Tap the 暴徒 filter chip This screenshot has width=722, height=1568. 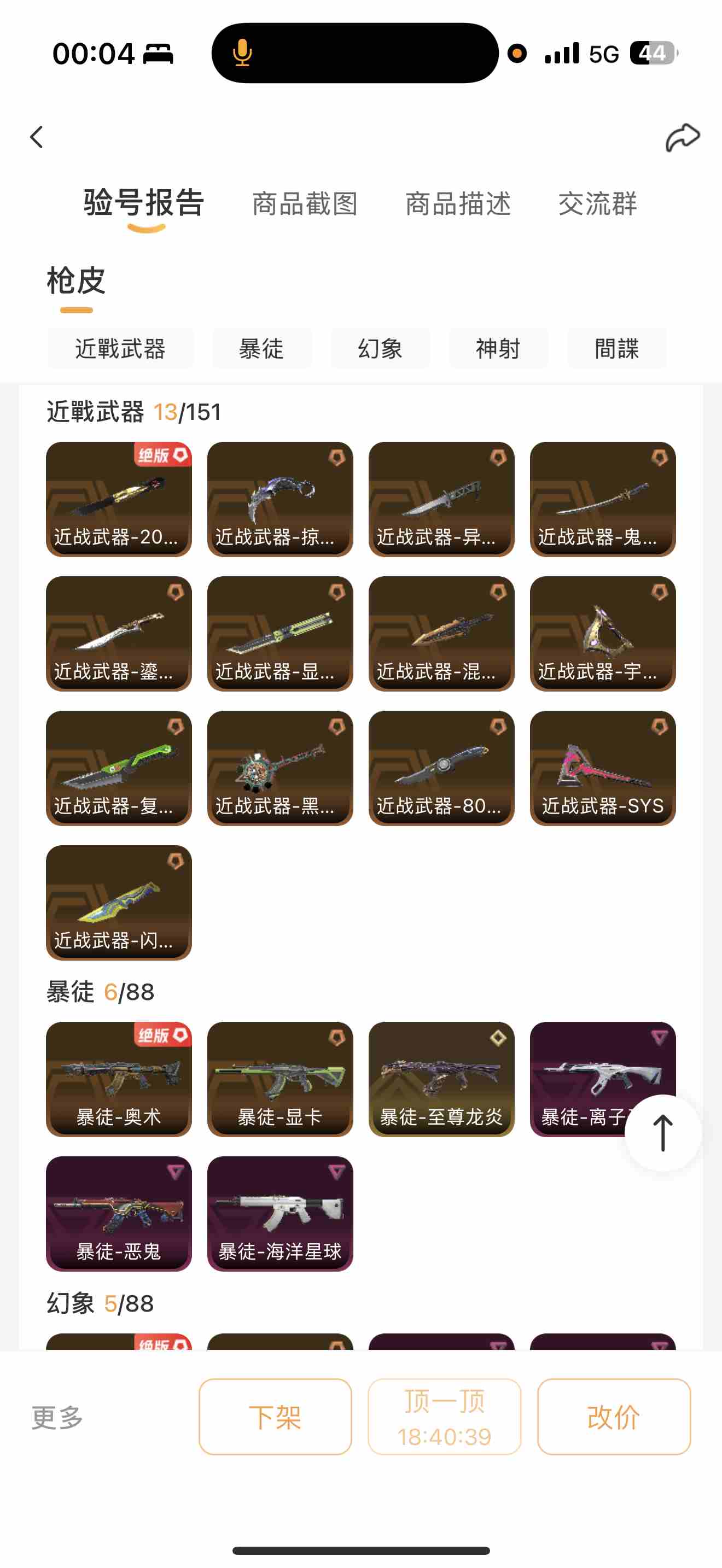click(262, 349)
